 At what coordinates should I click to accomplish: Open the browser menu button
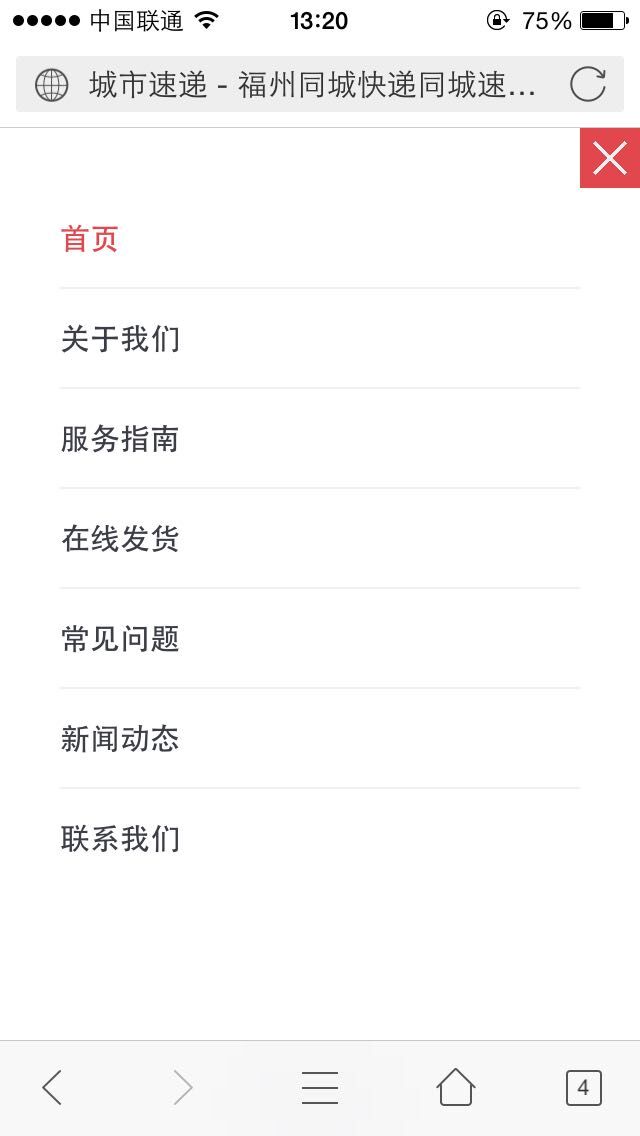320,1087
